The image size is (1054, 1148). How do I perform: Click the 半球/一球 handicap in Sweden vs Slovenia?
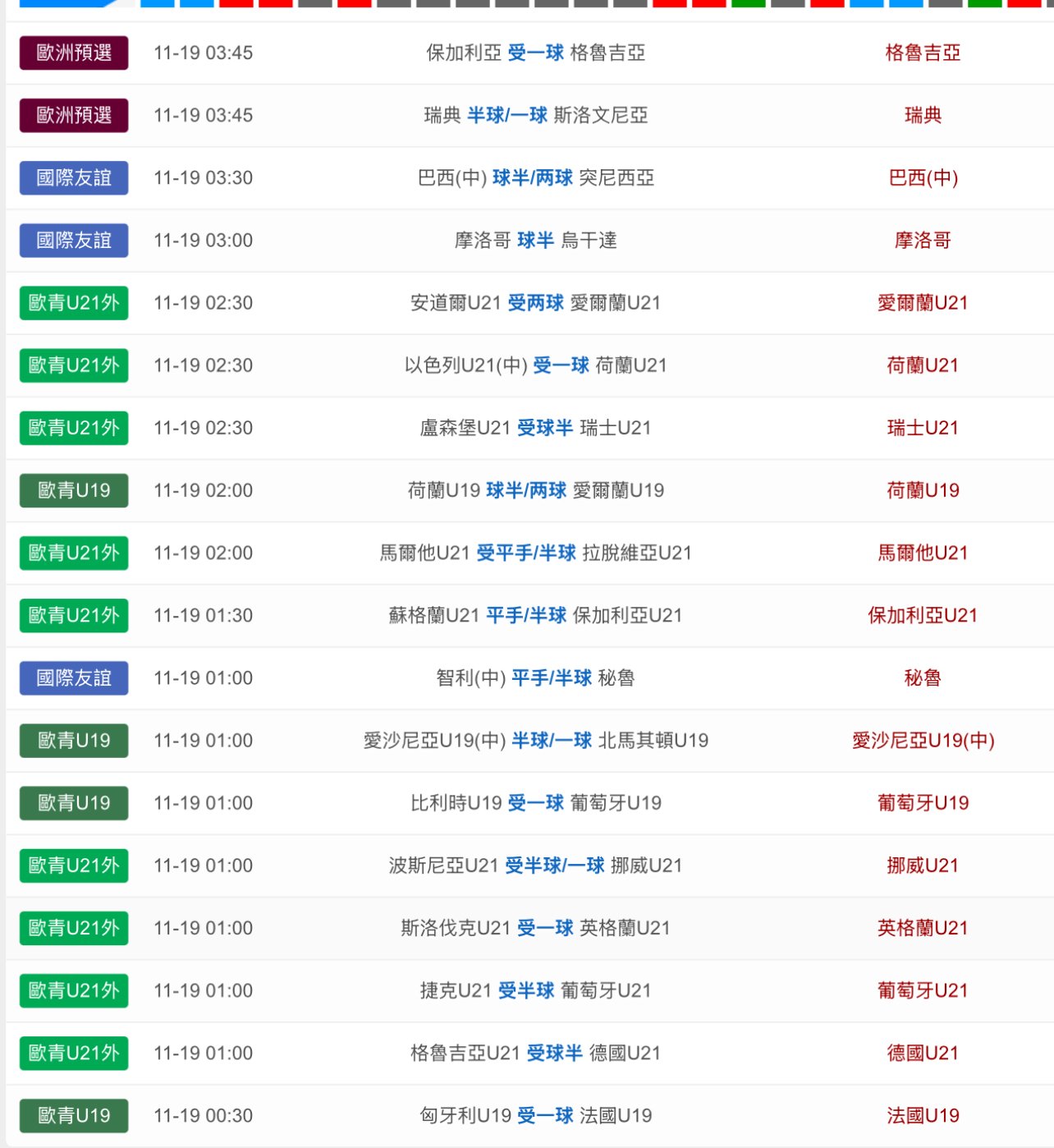tap(502, 115)
